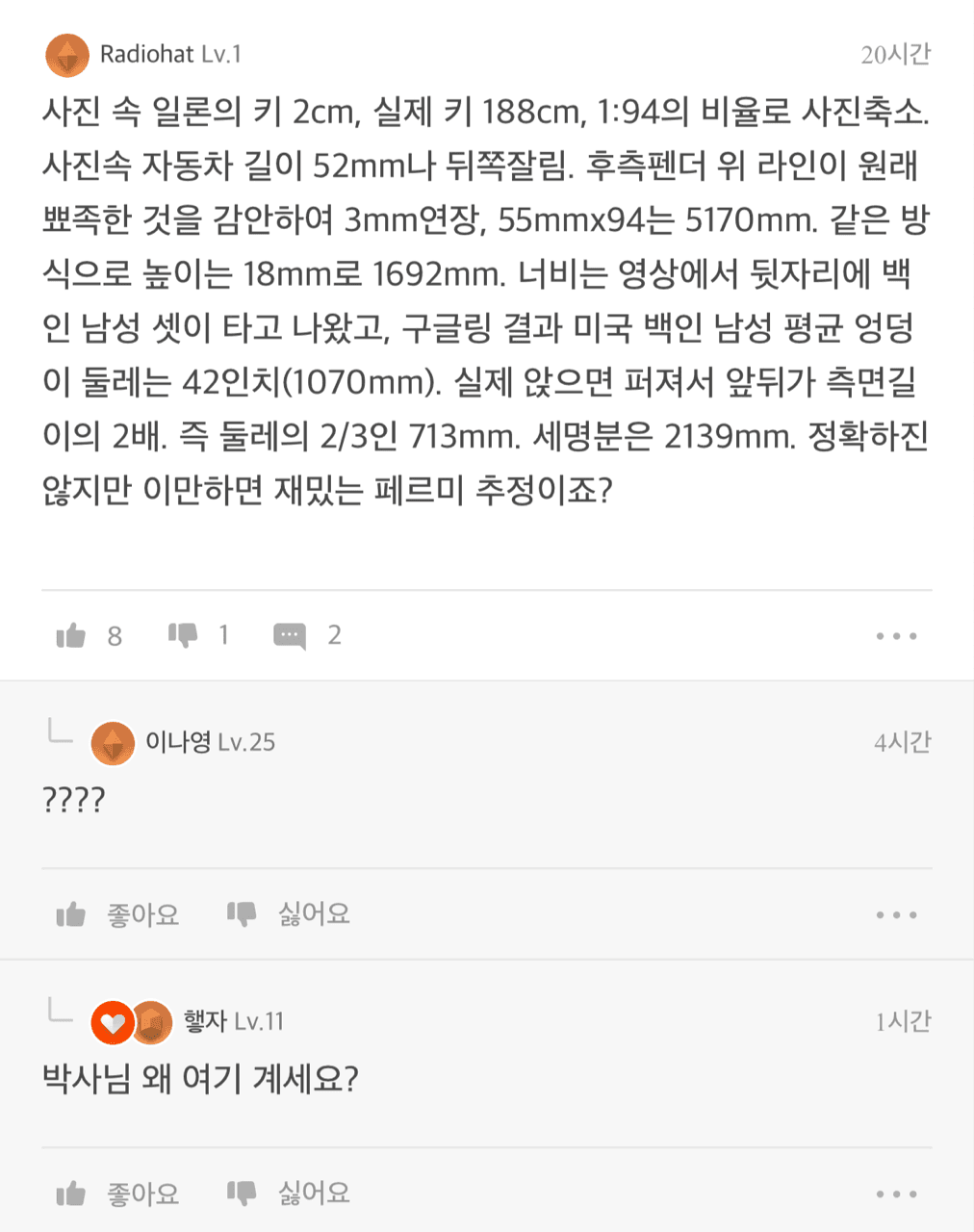Click the thumbs-up icon on 이나영's reply

click(71, 913)
